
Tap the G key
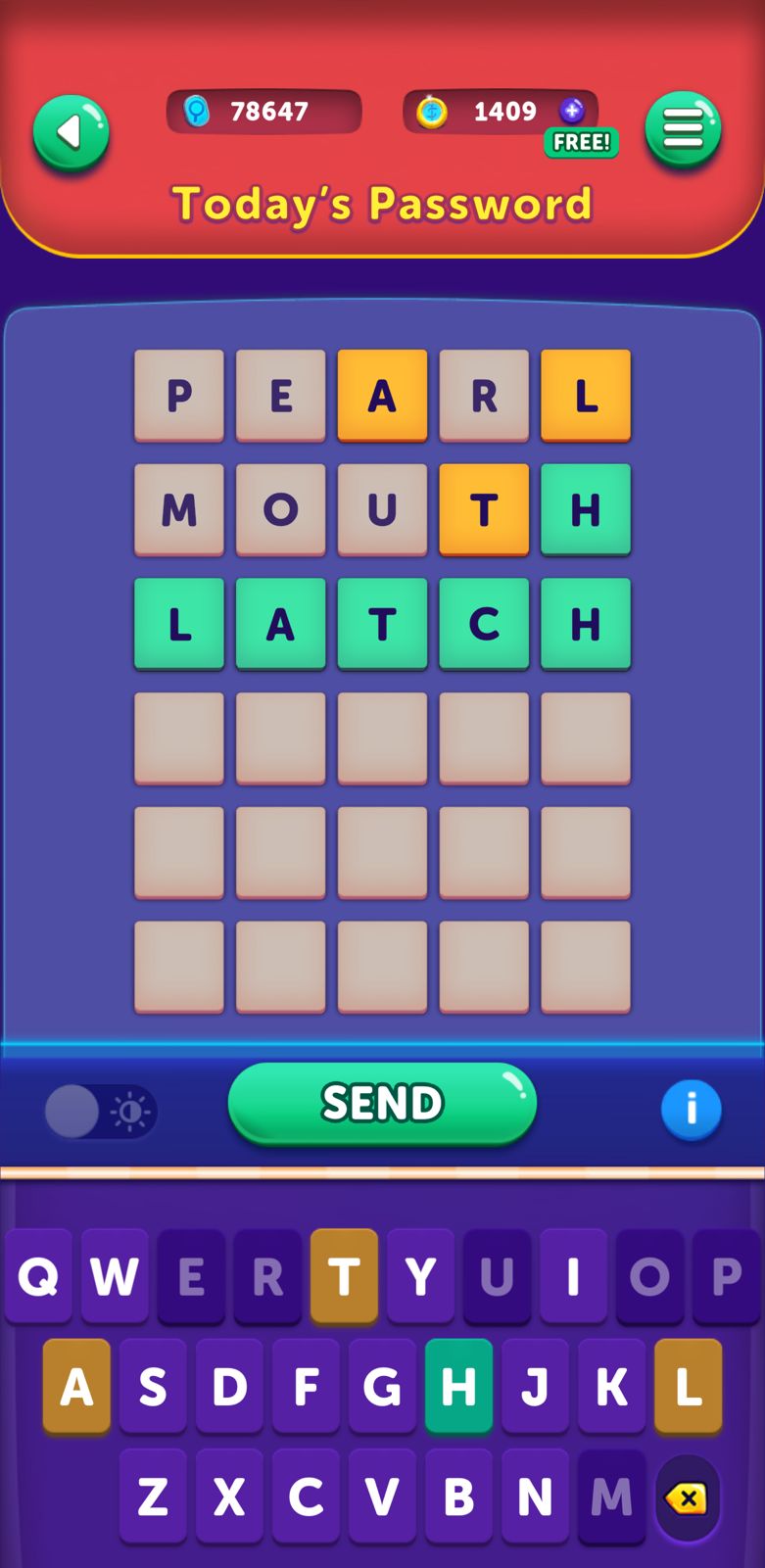pos(382,1386)
